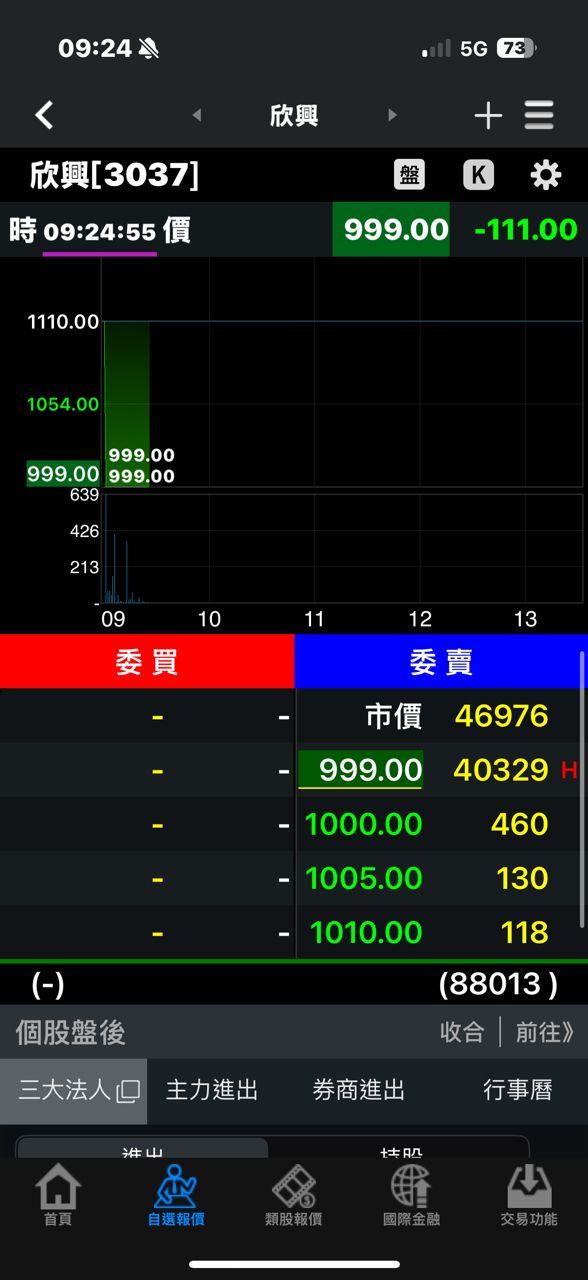This screenshot has width=588, height=1280.
Task: Tap the plus icon to add stock
Action: coord(488,116)
